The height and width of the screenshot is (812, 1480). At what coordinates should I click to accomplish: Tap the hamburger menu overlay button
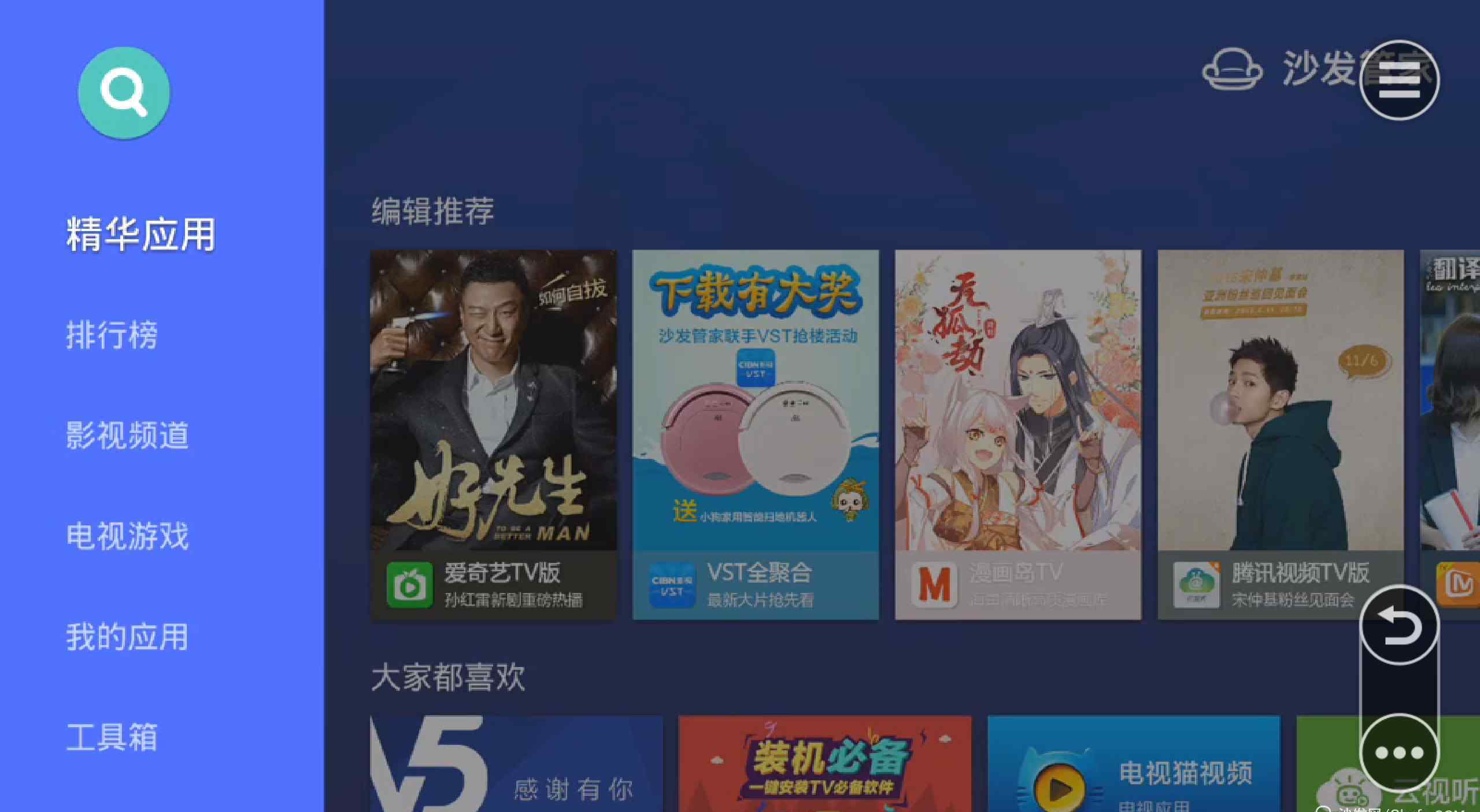[x=1399, y=80]
